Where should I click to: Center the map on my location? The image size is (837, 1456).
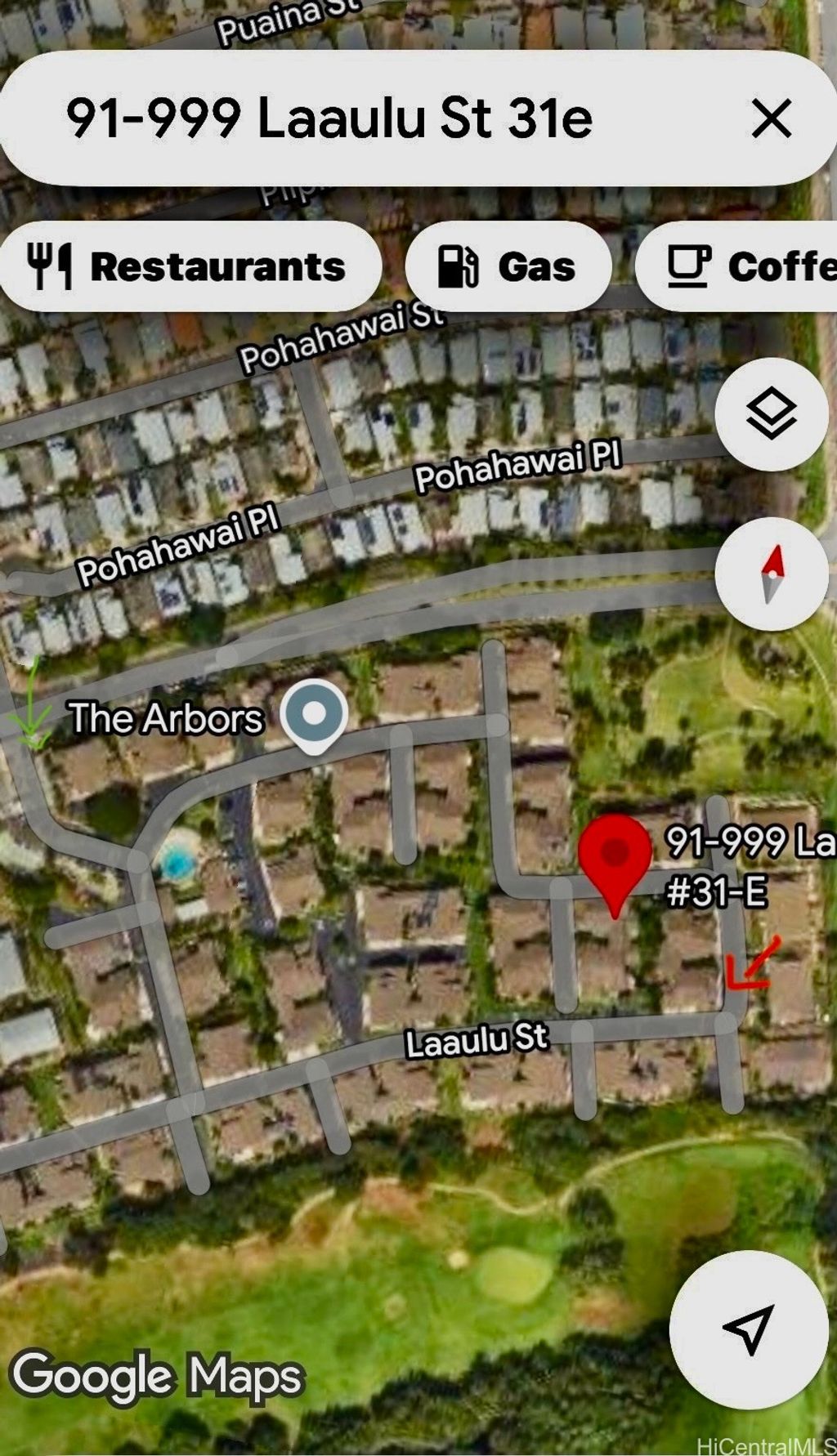click(x=748, y=1329)
